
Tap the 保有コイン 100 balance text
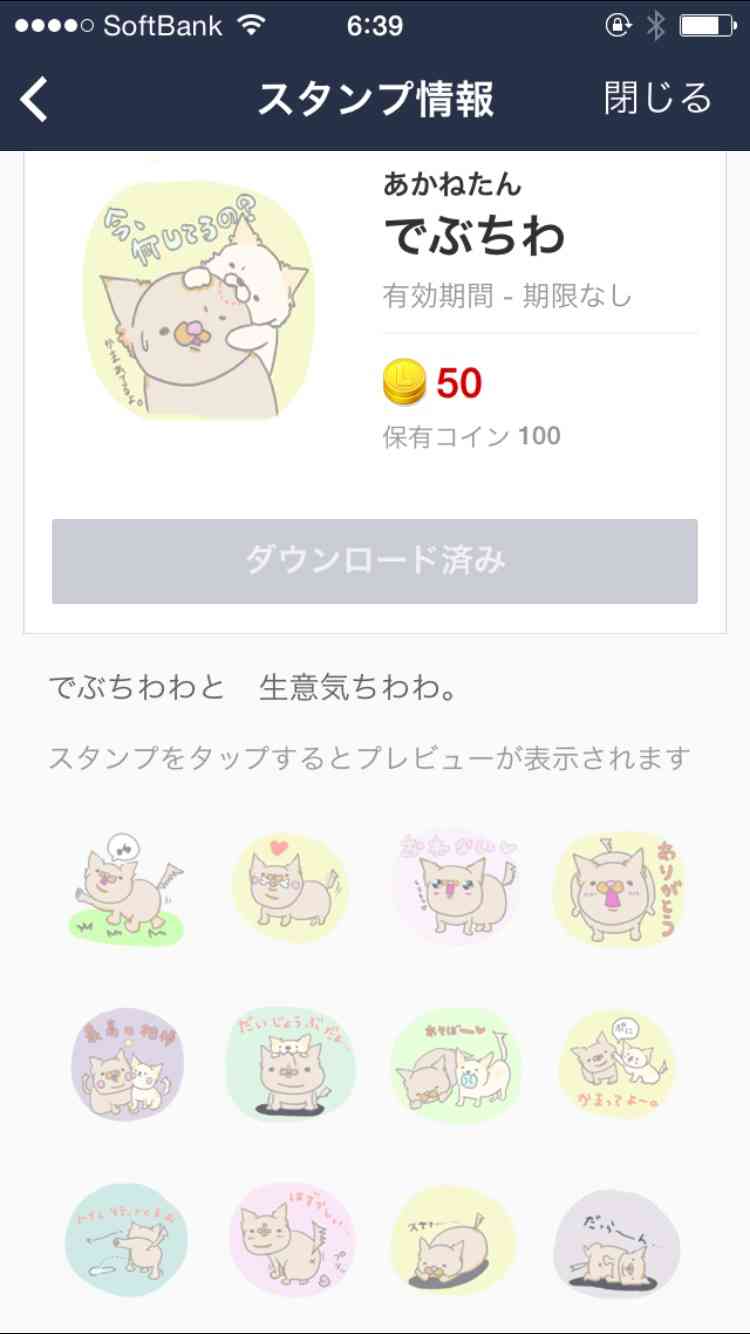[470, 436]
